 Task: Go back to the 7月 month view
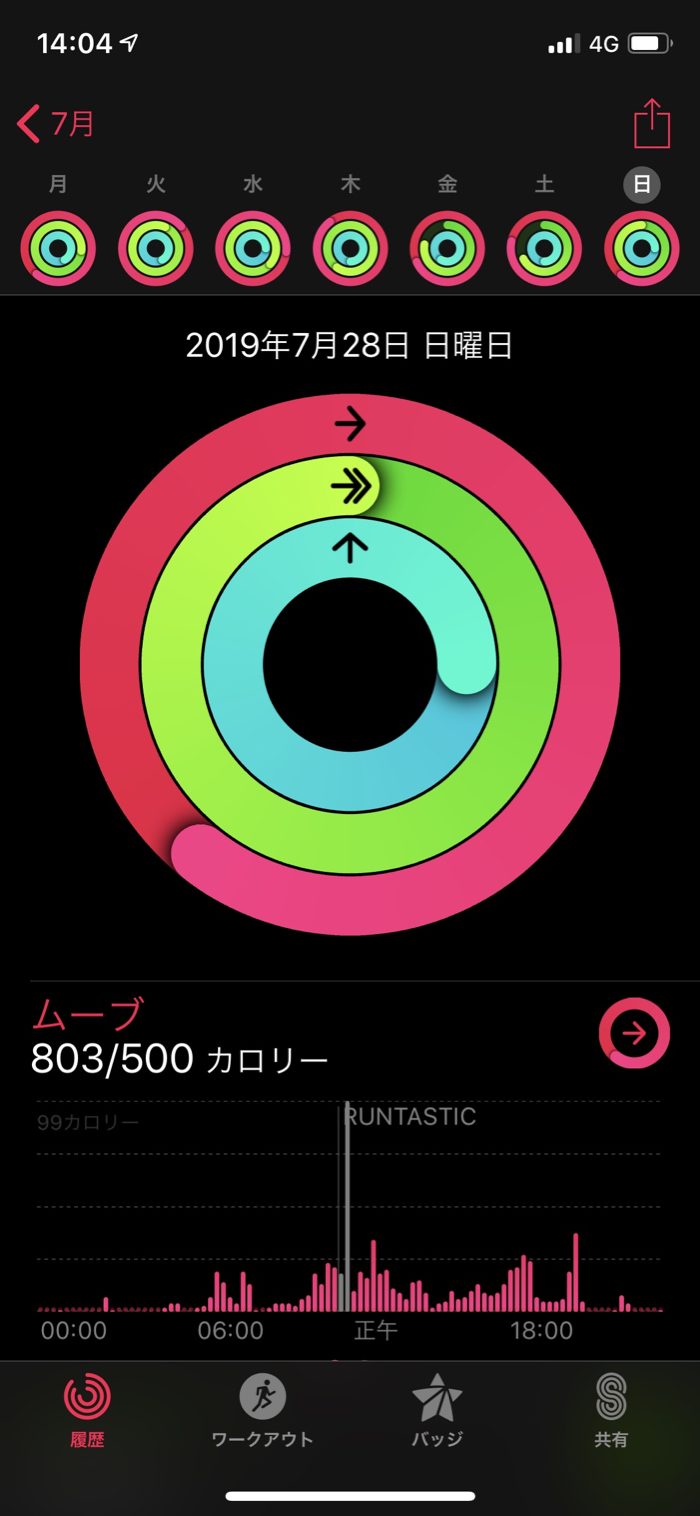(56, 124)
